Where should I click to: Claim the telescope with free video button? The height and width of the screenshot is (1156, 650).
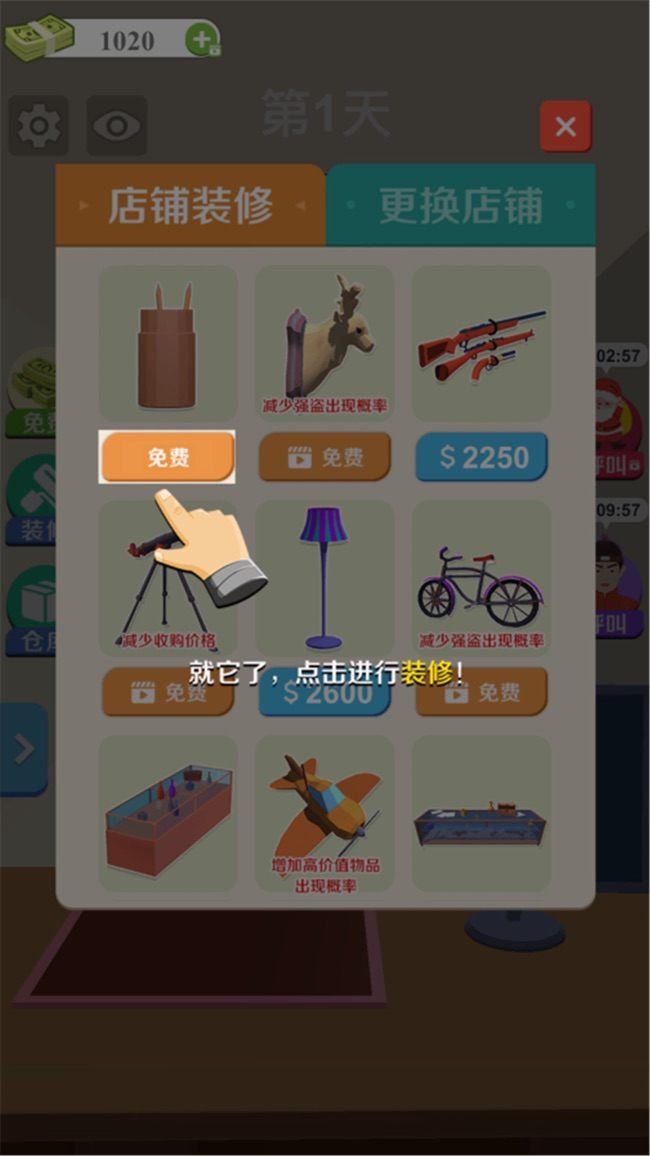click(167, 692)
